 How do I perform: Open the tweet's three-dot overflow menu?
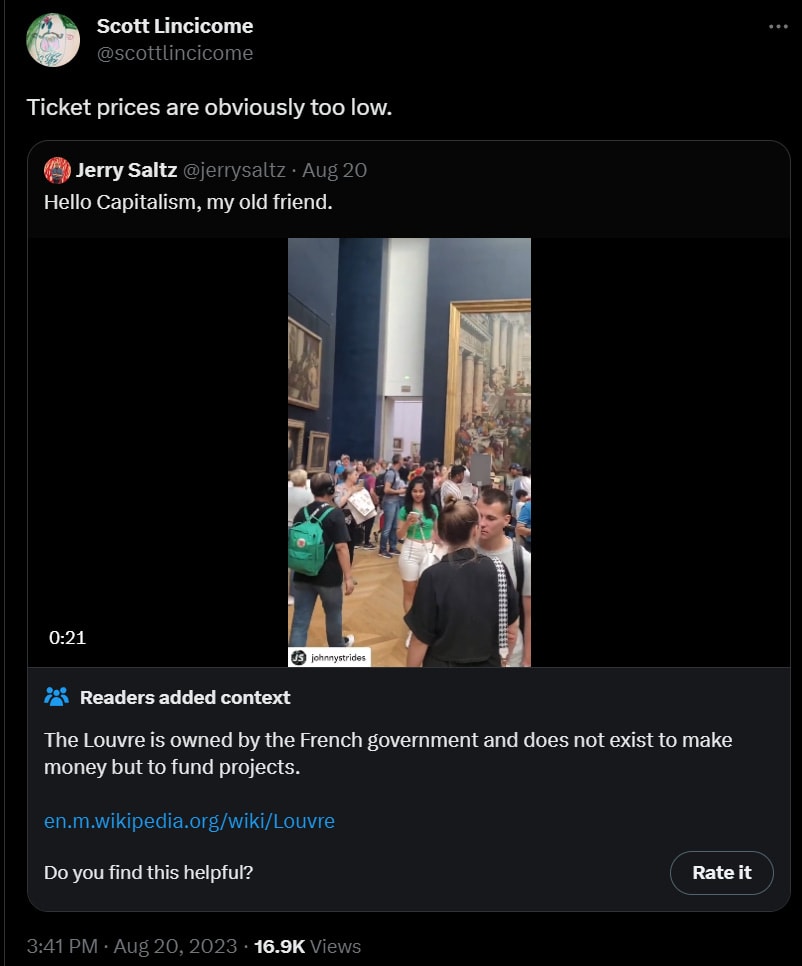pyautogui.click(x=778, y=27)
